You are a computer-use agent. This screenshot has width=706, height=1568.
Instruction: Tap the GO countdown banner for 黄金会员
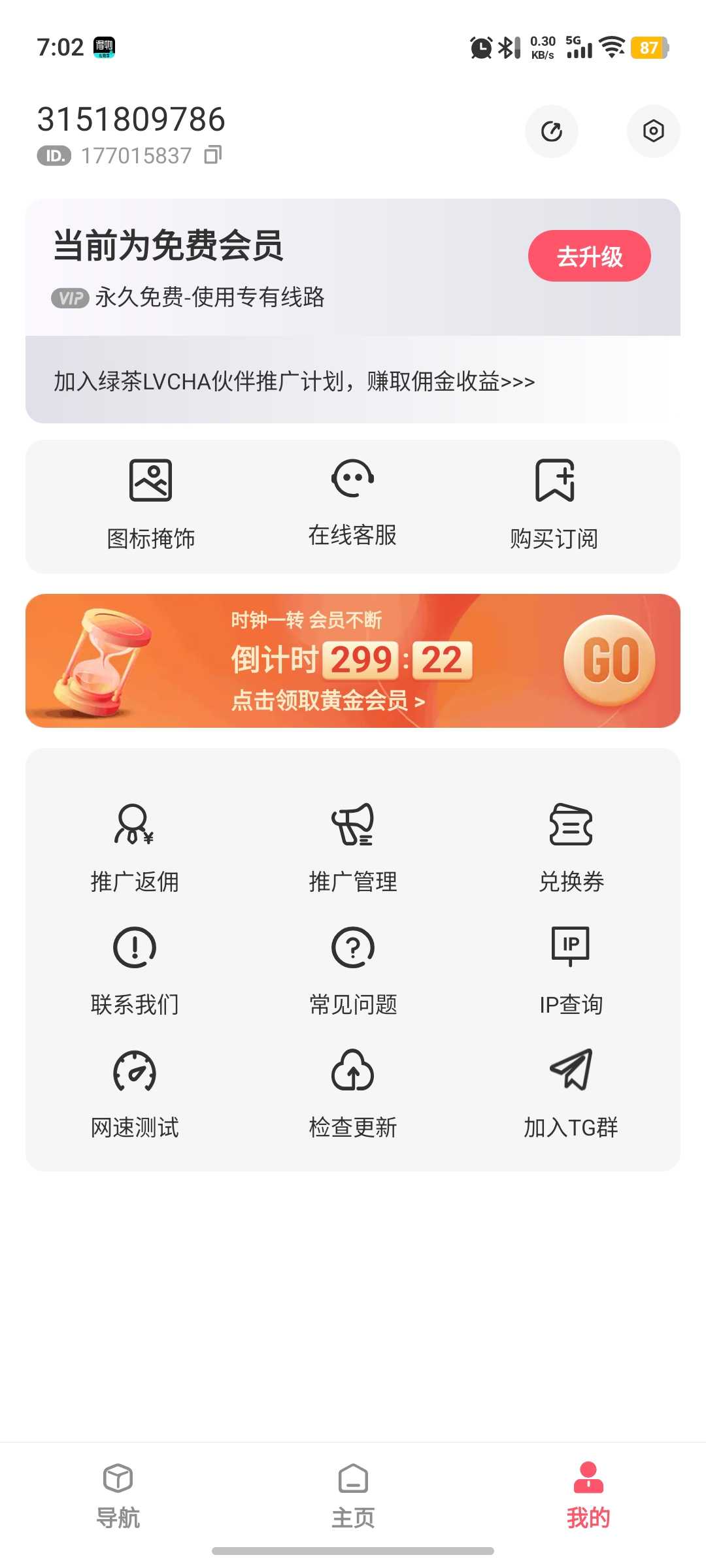609,661
